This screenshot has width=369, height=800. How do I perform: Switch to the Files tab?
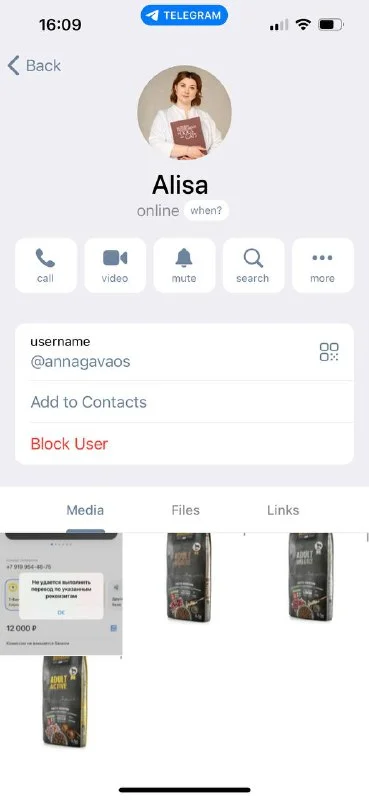click(185, 510)
